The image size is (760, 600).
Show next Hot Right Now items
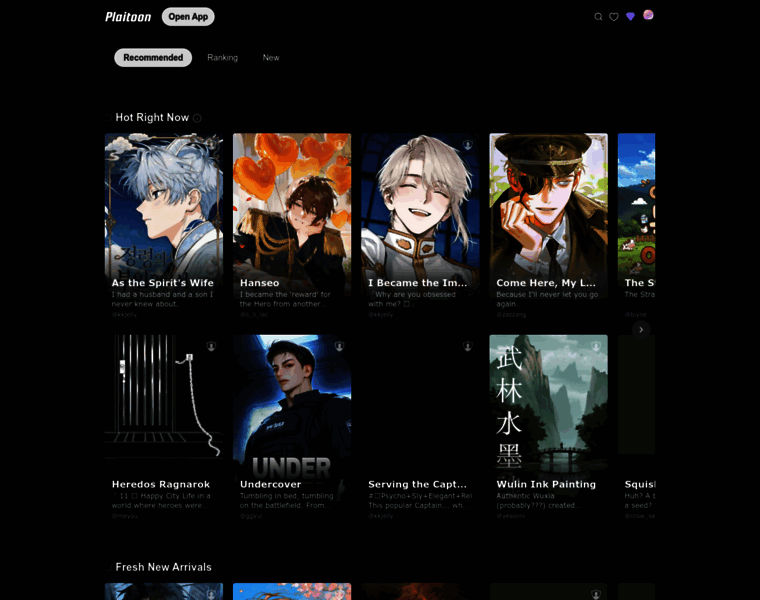click(x=641, y=329)
